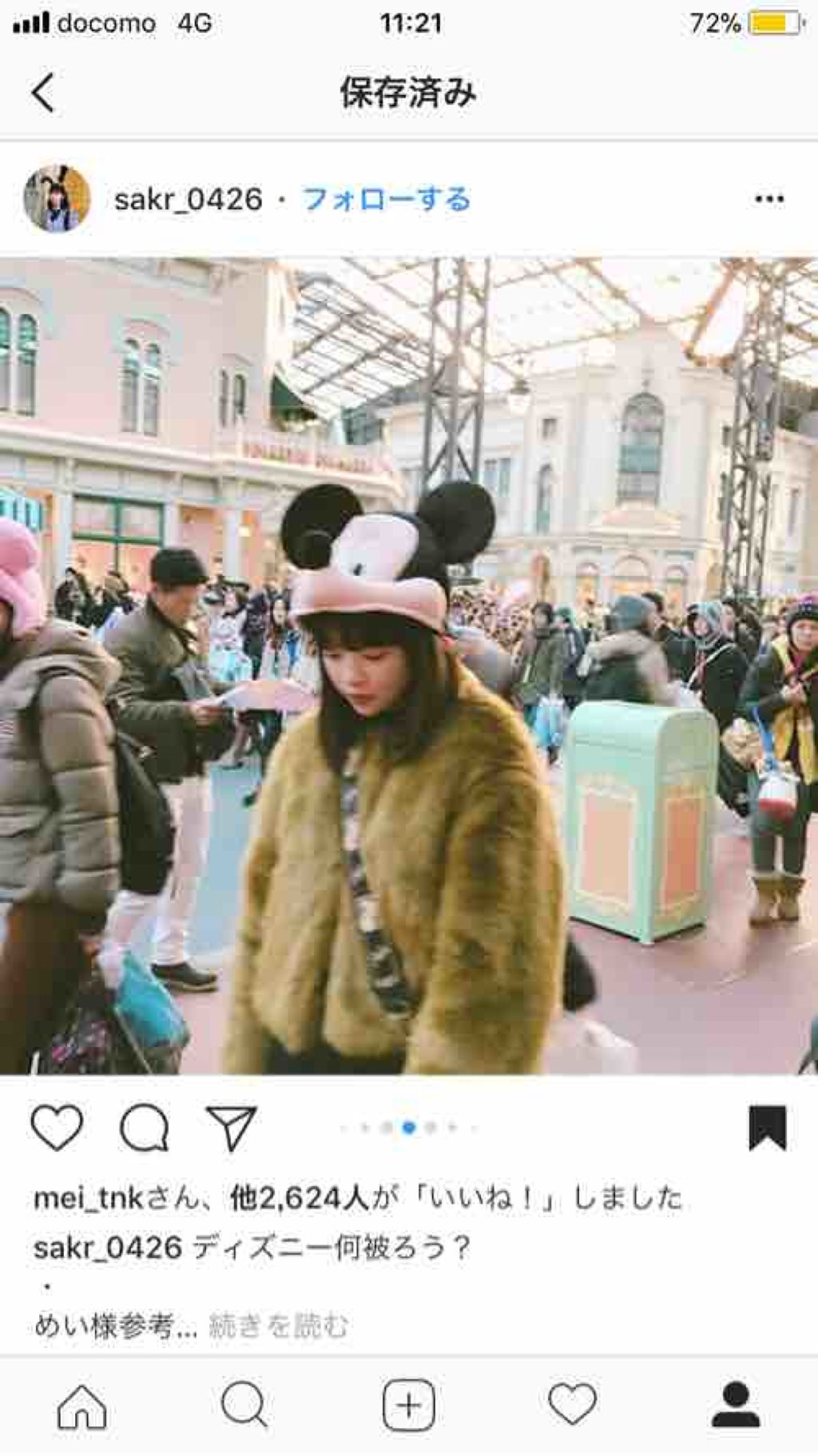
Task: Remove the bookmark from this saved post
Action: pyautogui.click(x=767, y=1127)
